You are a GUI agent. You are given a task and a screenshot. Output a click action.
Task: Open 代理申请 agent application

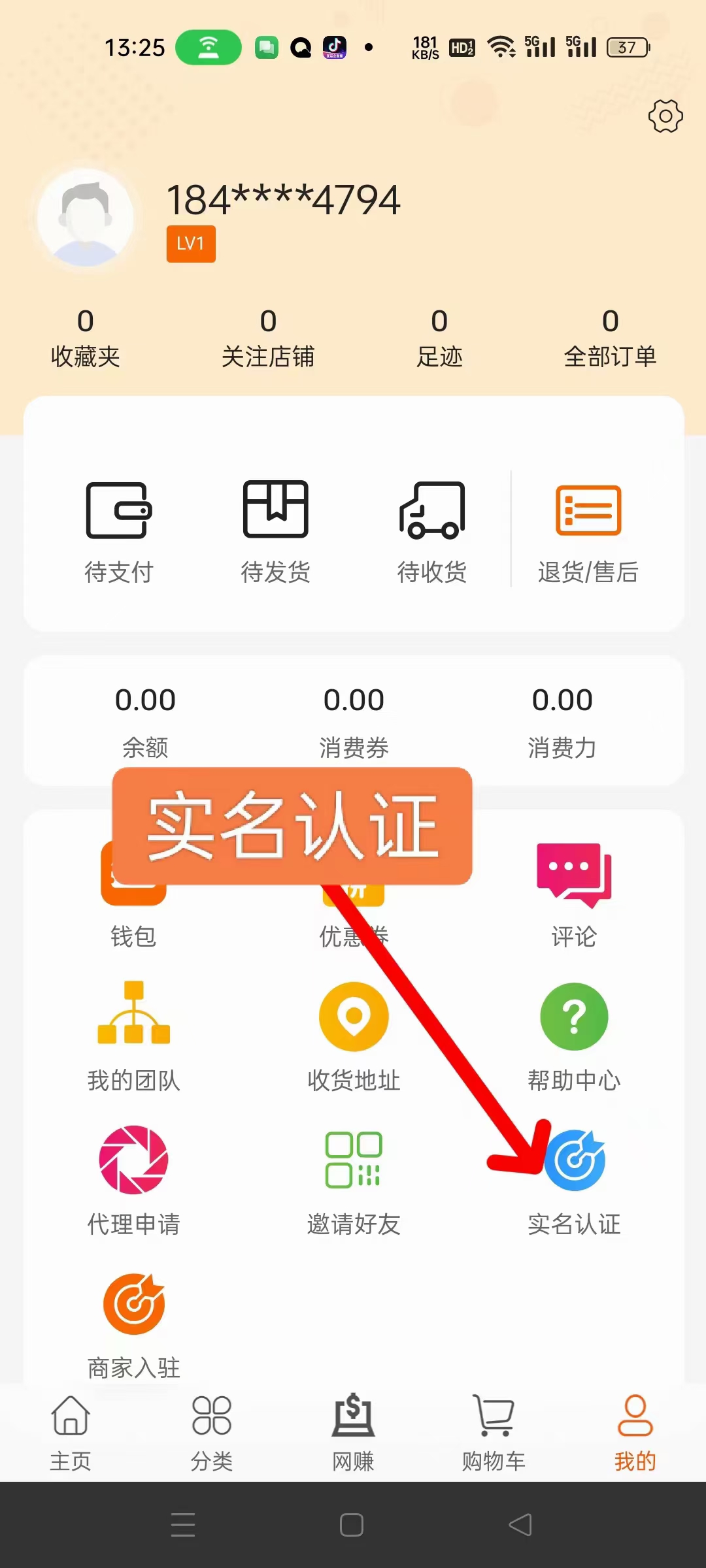click(x=134, y=1179)
